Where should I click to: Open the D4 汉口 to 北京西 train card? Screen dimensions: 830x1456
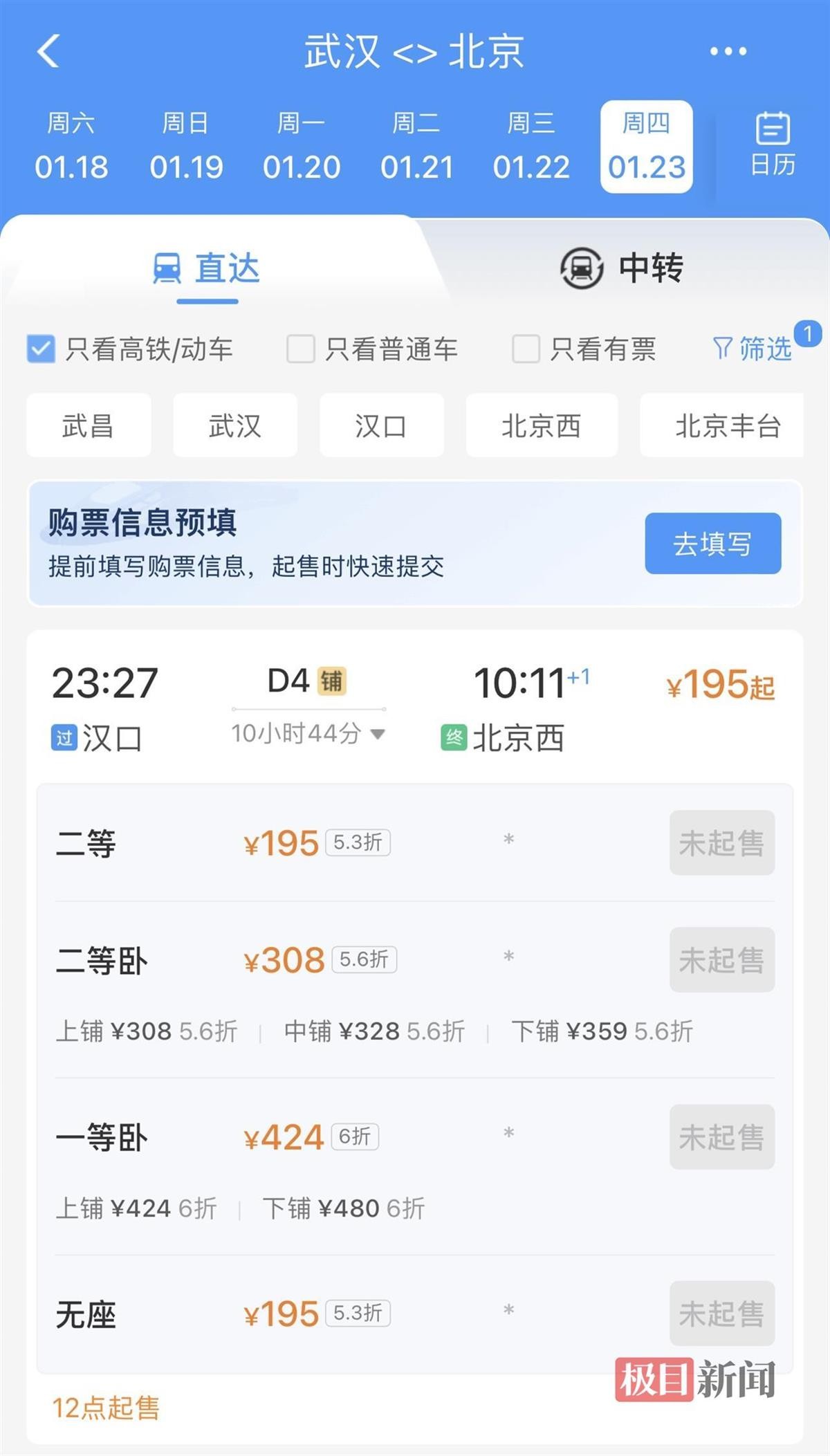pos(415,707)
